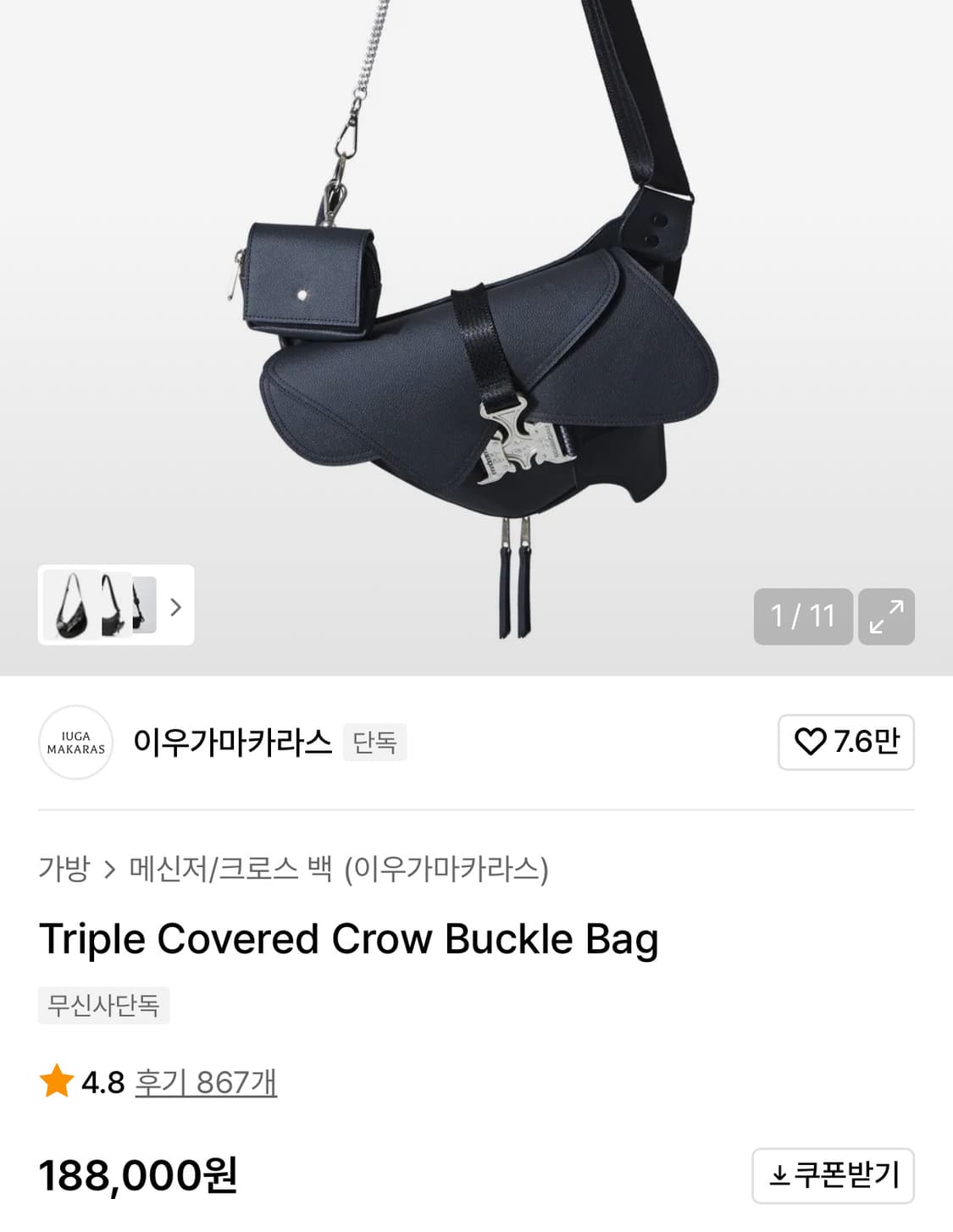The image size is (953, 1232).
Task: Tap the 단독 badge next to the brand name
Action: [x=376, y=743]
